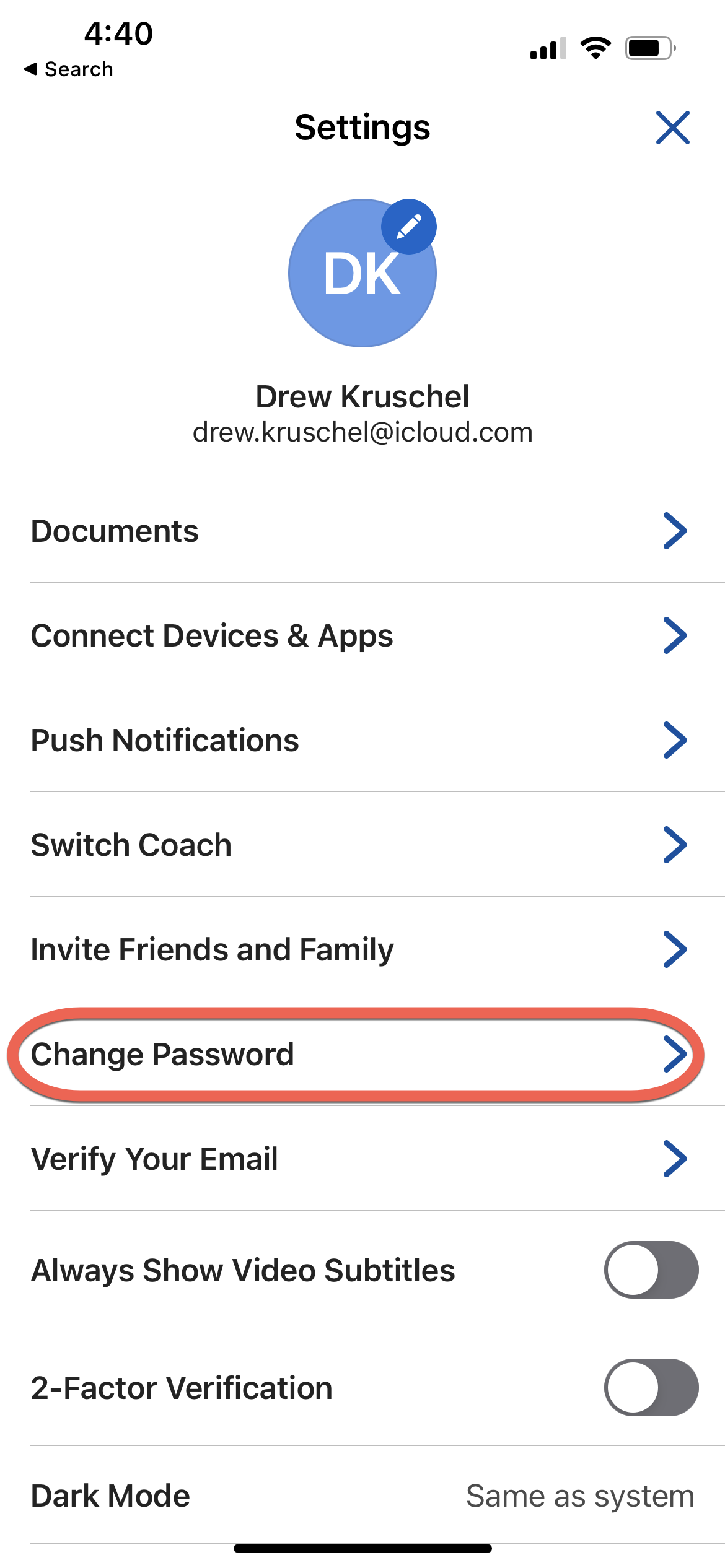The height and width of the screenshot is (1568, 725).
Task: Close the Settings screen
Action: point(672,128)
